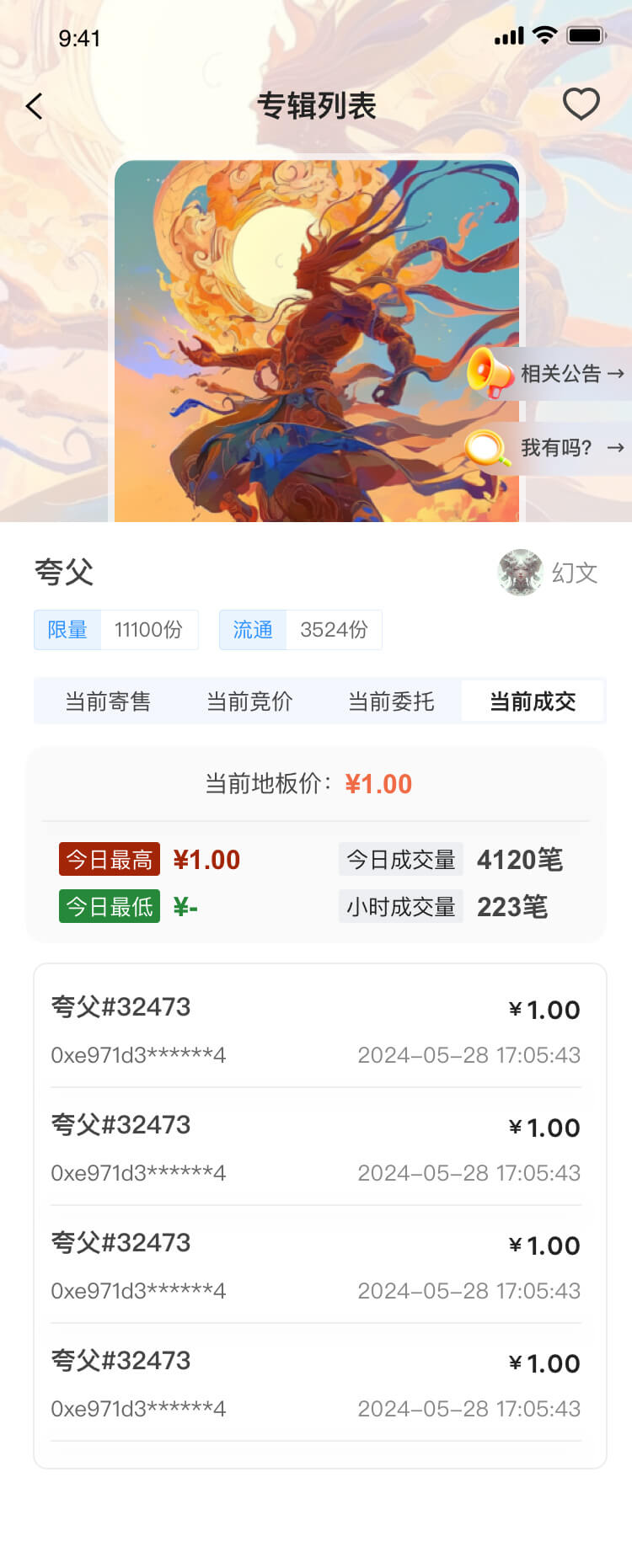Go back using the top-left arrow
632x1568 pixels.
coord(35,106)
